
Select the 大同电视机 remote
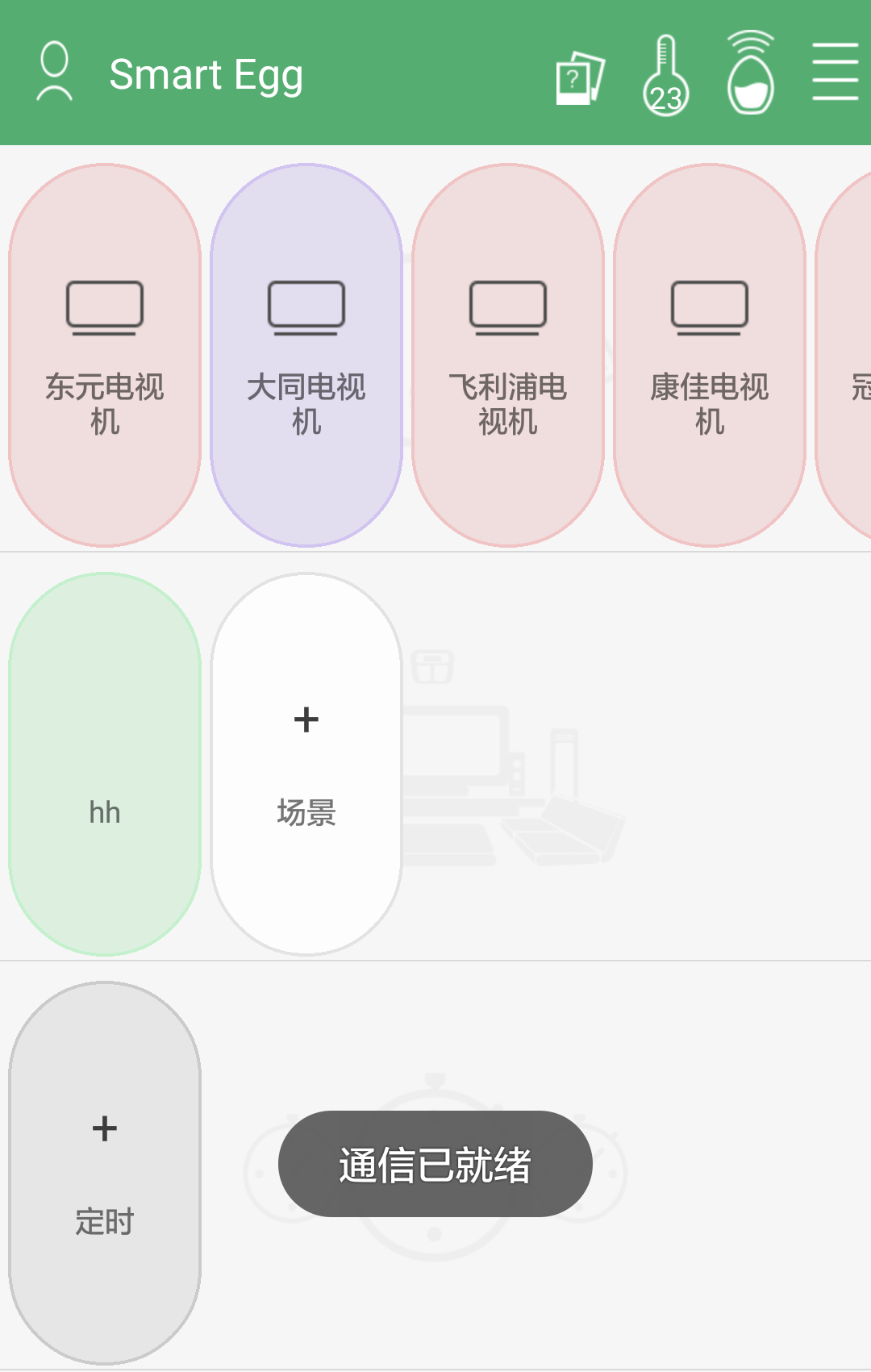tap(306, 355)
